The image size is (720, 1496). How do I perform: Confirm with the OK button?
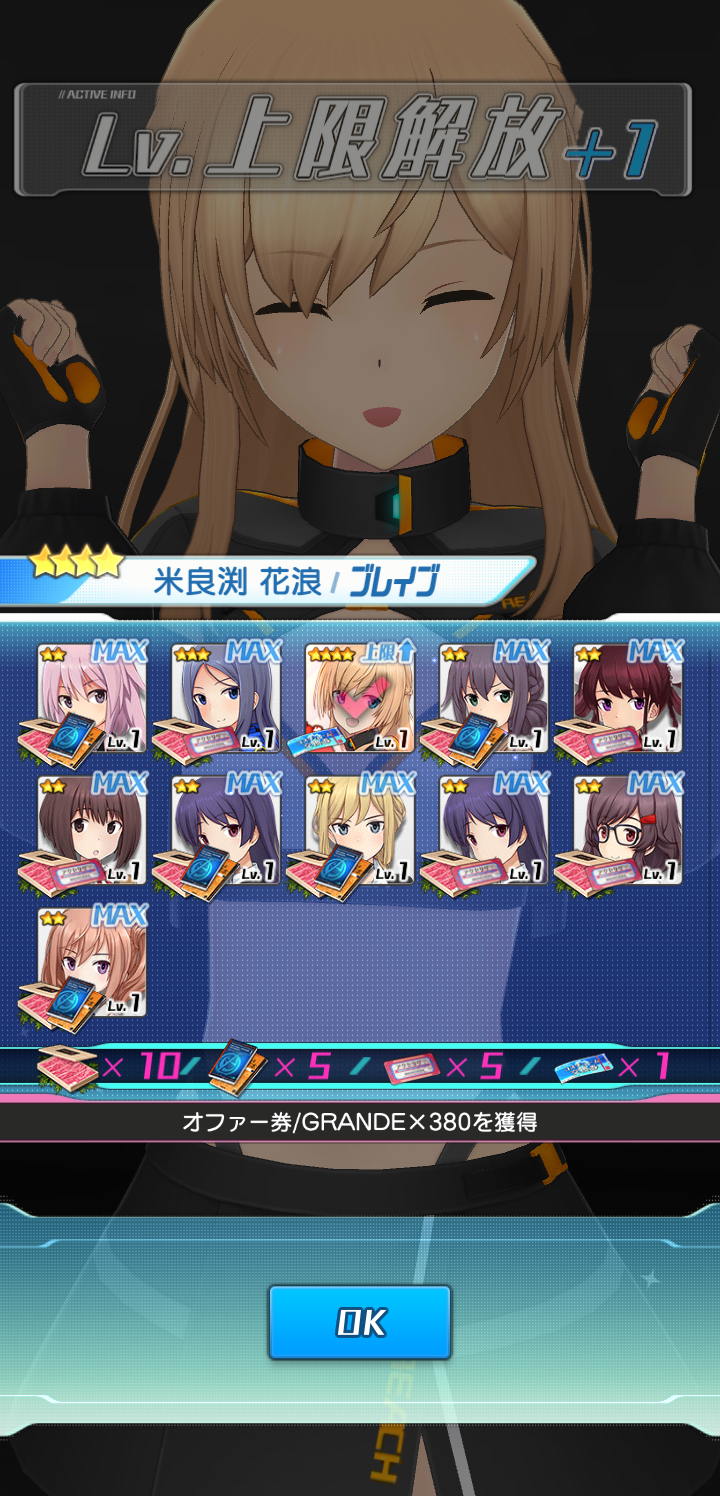pyautogui.click(x=360, y=1322)
